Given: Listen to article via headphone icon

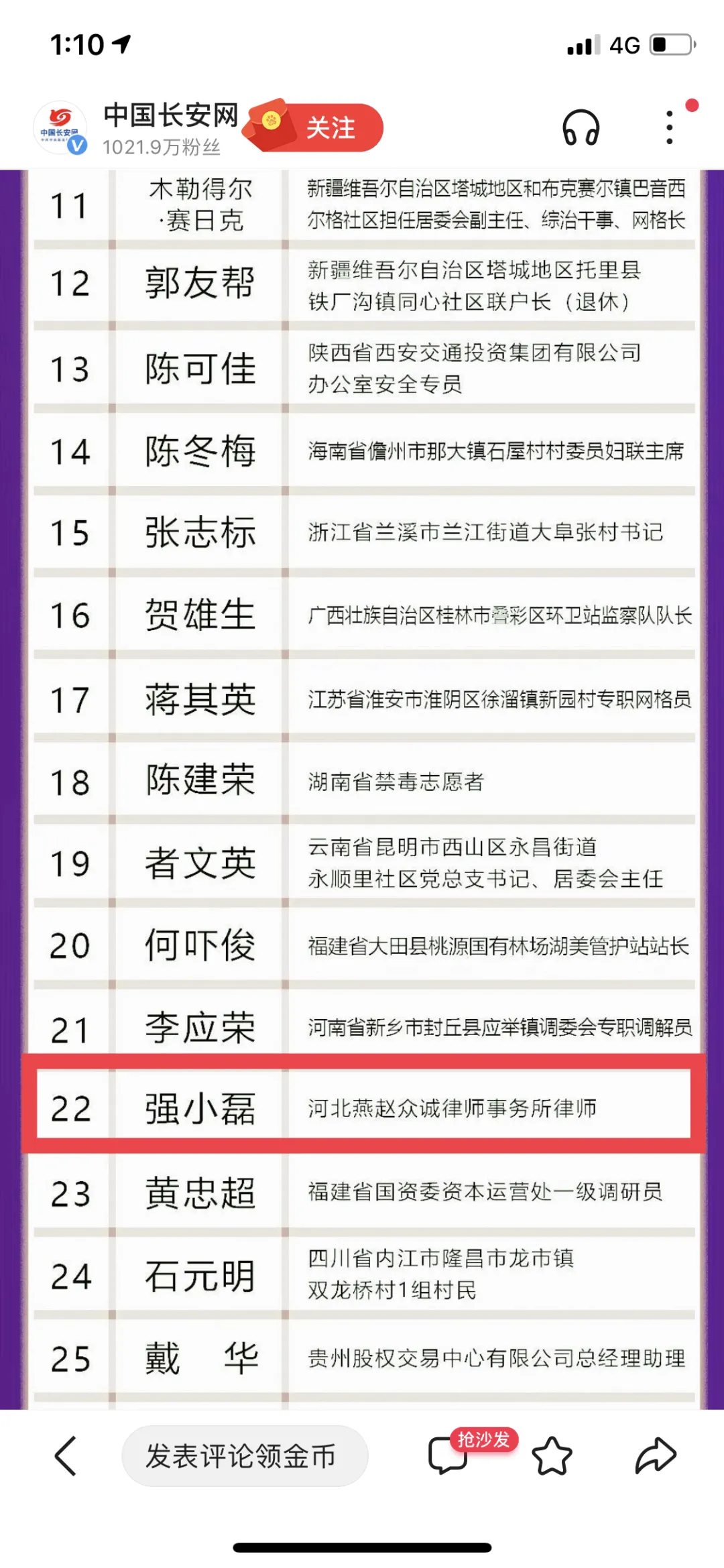Looking at the screenshot, I should [x=581, y=127].
